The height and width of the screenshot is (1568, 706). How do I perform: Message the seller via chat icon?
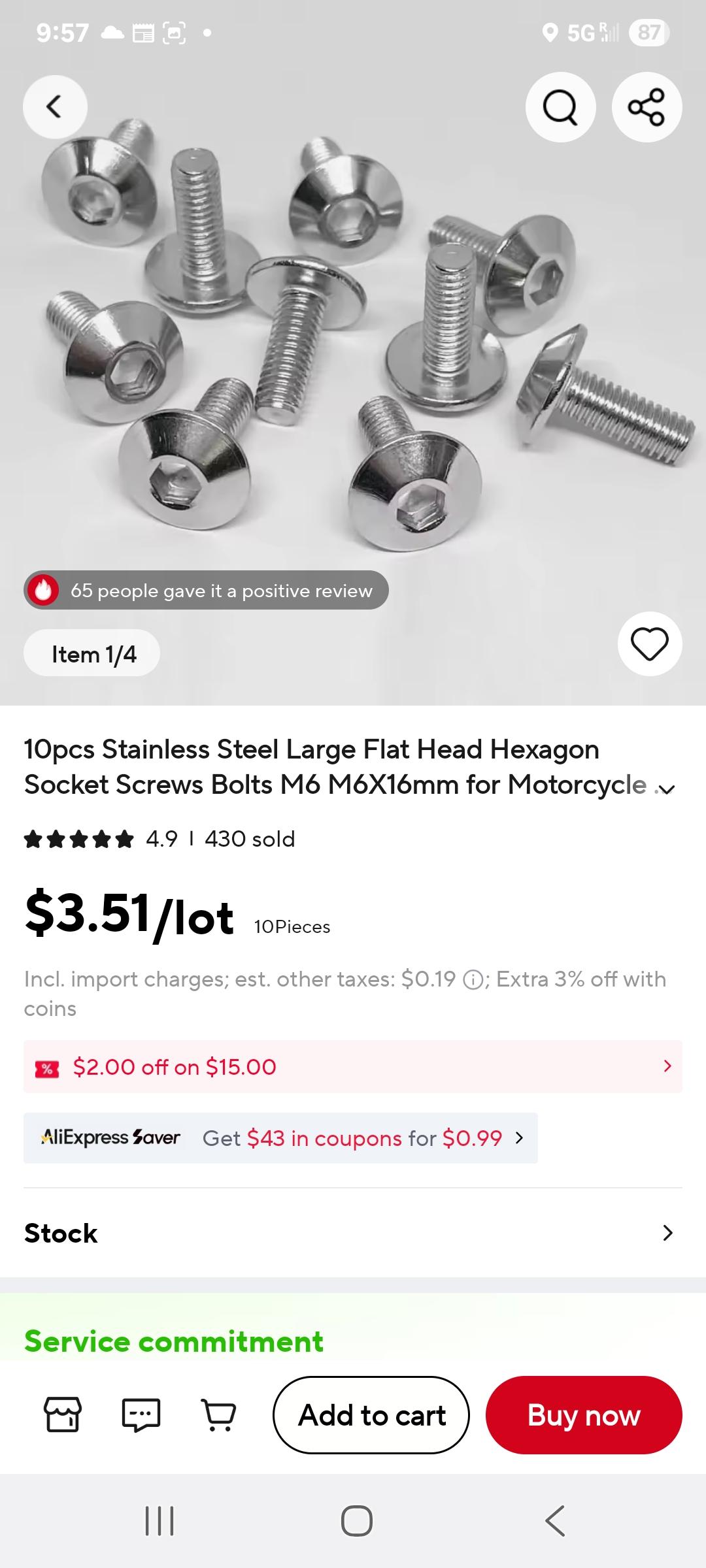click(x=141, y=1414)
